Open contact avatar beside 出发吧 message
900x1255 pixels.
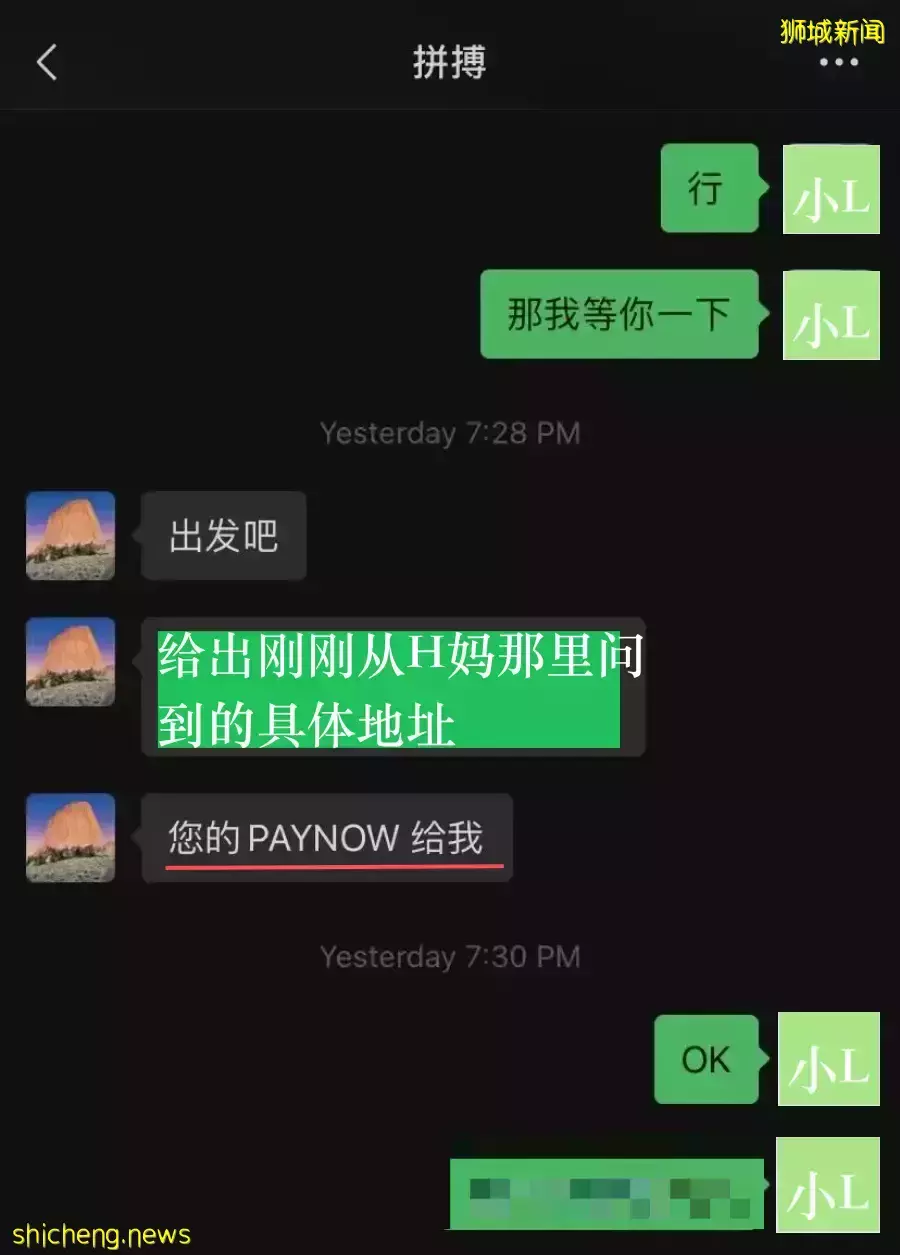[70, 535]
